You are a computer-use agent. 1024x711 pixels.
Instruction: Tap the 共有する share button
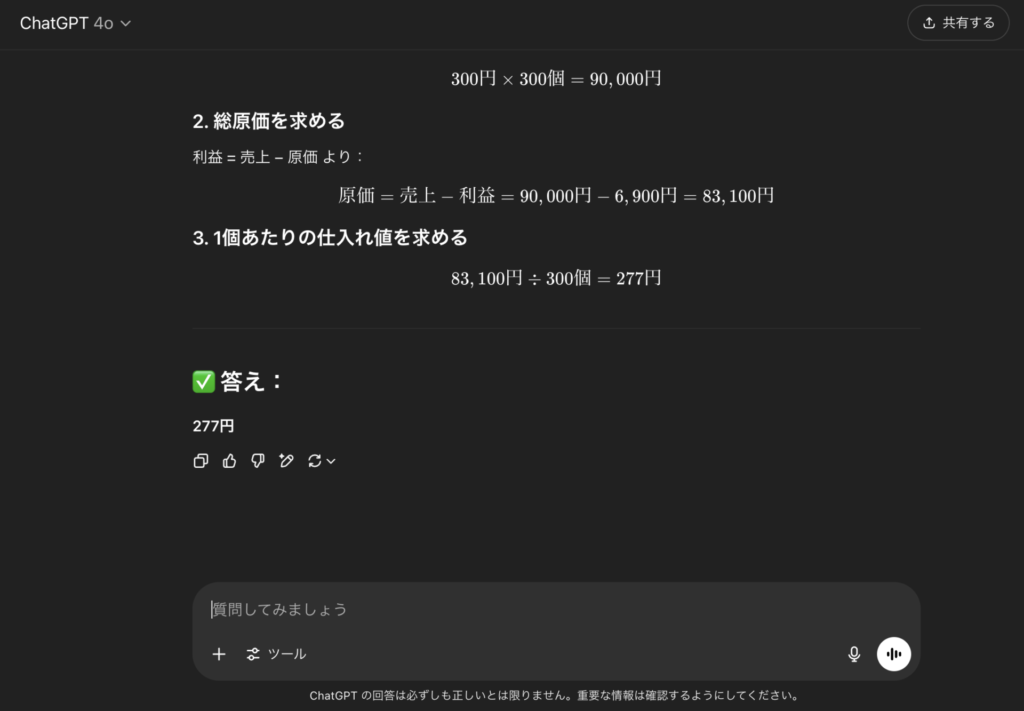pos(958,23)
